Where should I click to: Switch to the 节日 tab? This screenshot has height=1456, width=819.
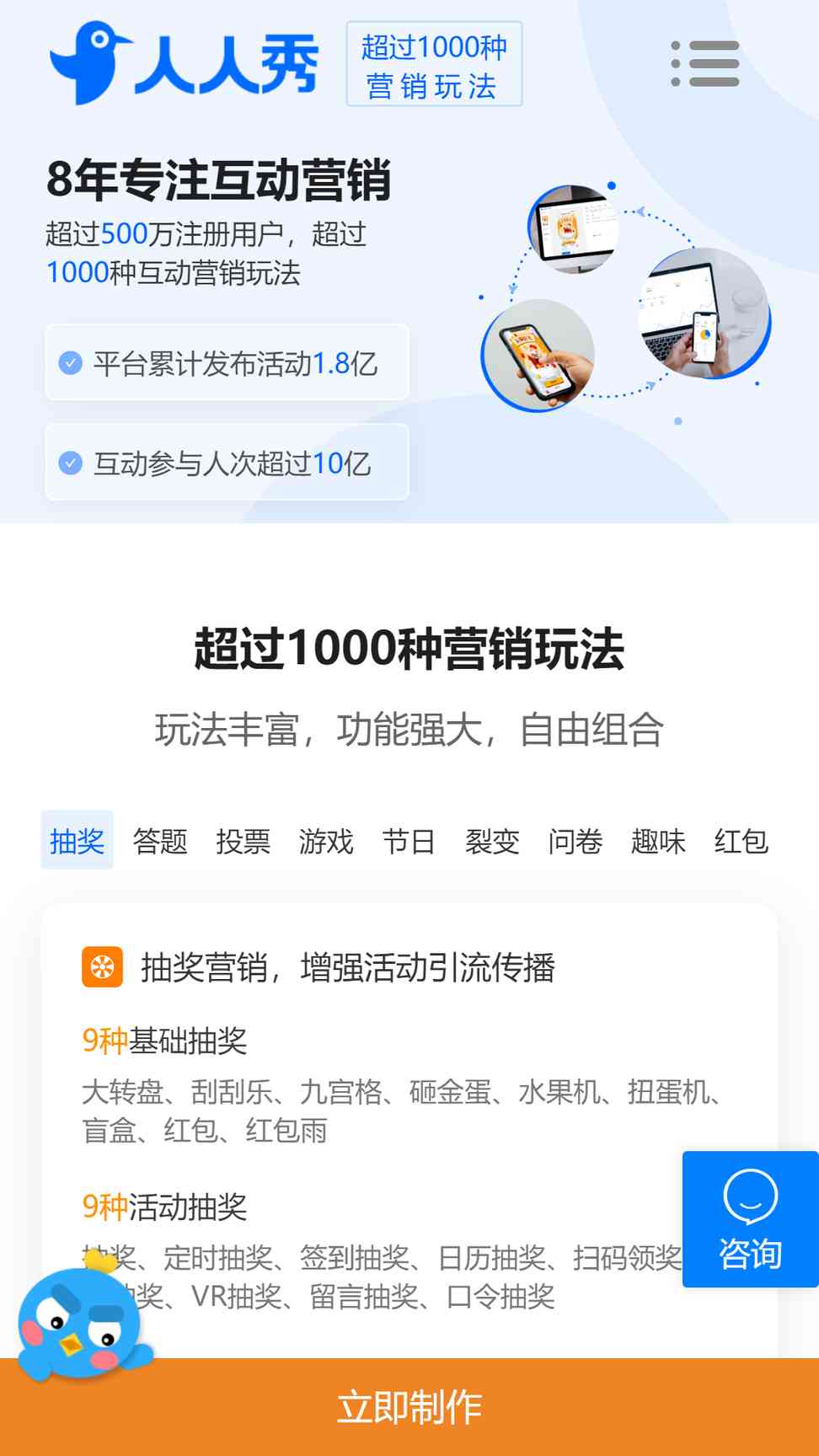click(x=409, y=840)
